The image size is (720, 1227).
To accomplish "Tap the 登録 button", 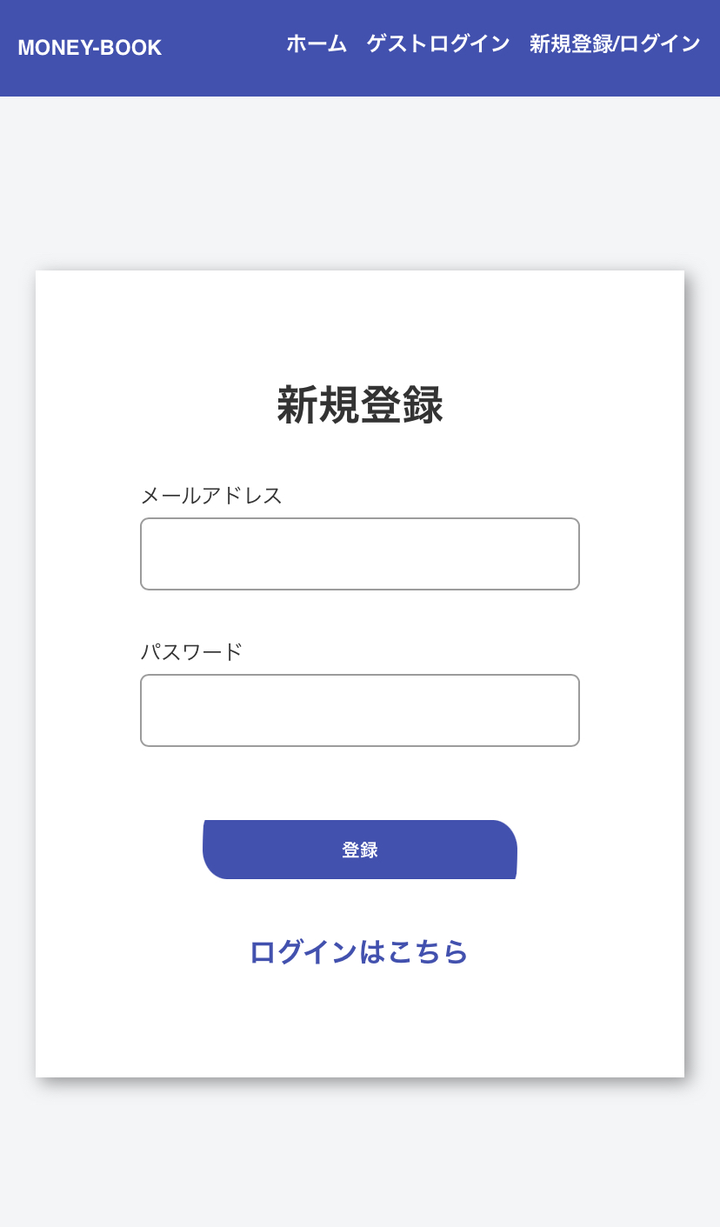I will pos(360,850).
